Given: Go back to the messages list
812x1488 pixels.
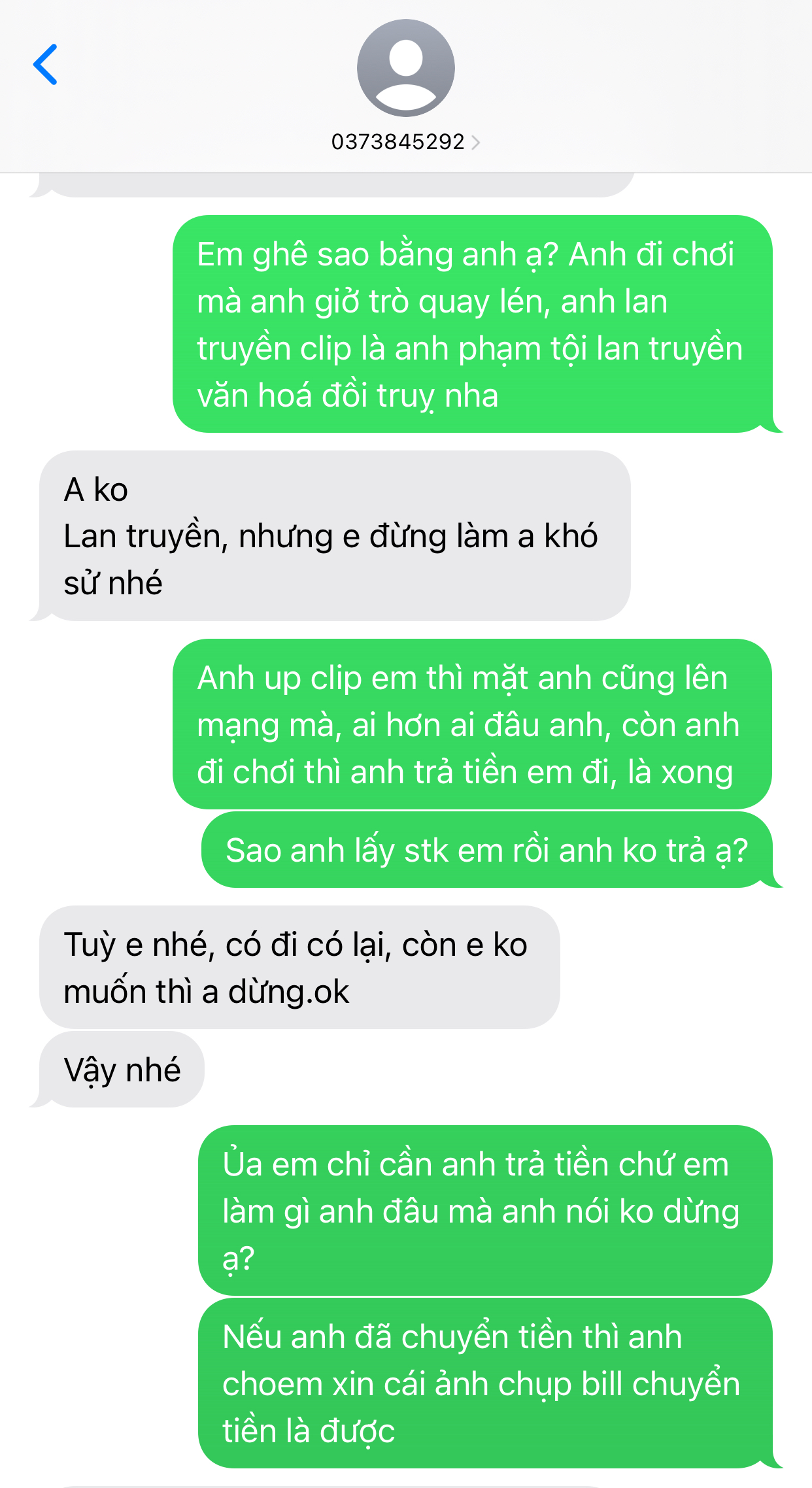Looking at the screenshot, I should (46, 65).
